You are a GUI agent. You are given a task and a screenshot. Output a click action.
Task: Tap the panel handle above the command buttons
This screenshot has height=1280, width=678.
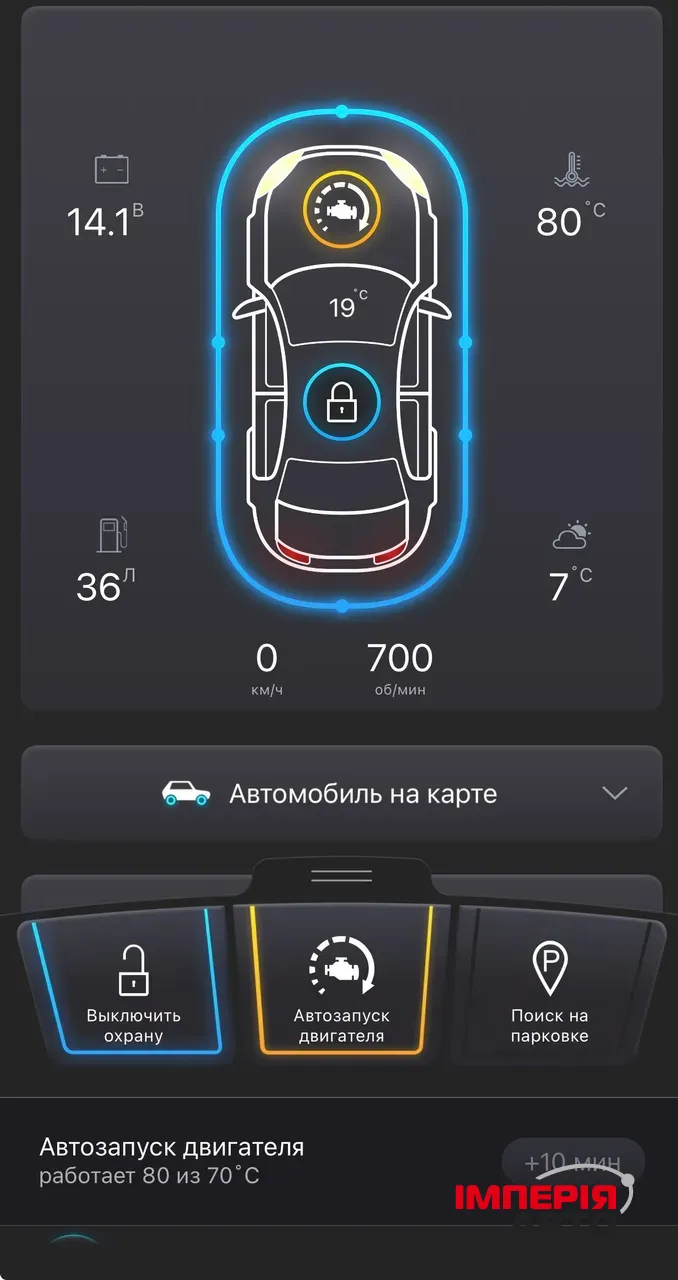[x=341, y=875]
